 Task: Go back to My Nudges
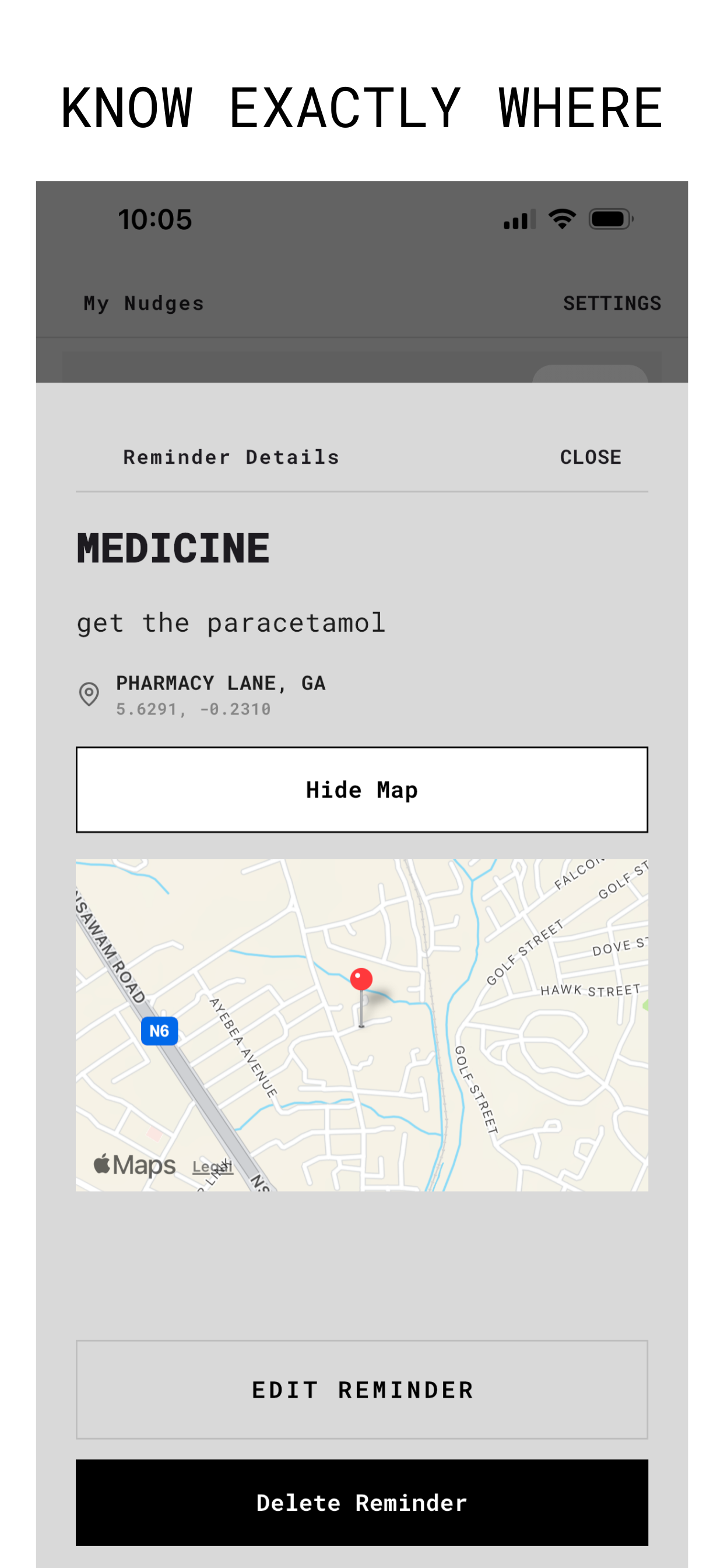point(143,303)
